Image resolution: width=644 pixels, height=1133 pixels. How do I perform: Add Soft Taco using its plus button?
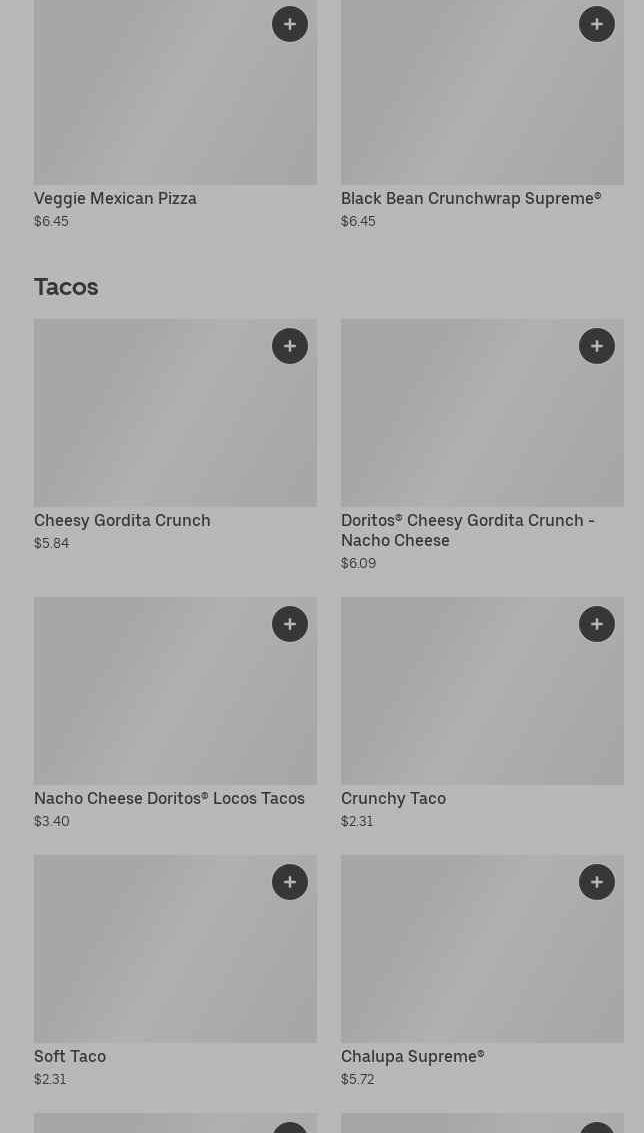coord(290,882)
